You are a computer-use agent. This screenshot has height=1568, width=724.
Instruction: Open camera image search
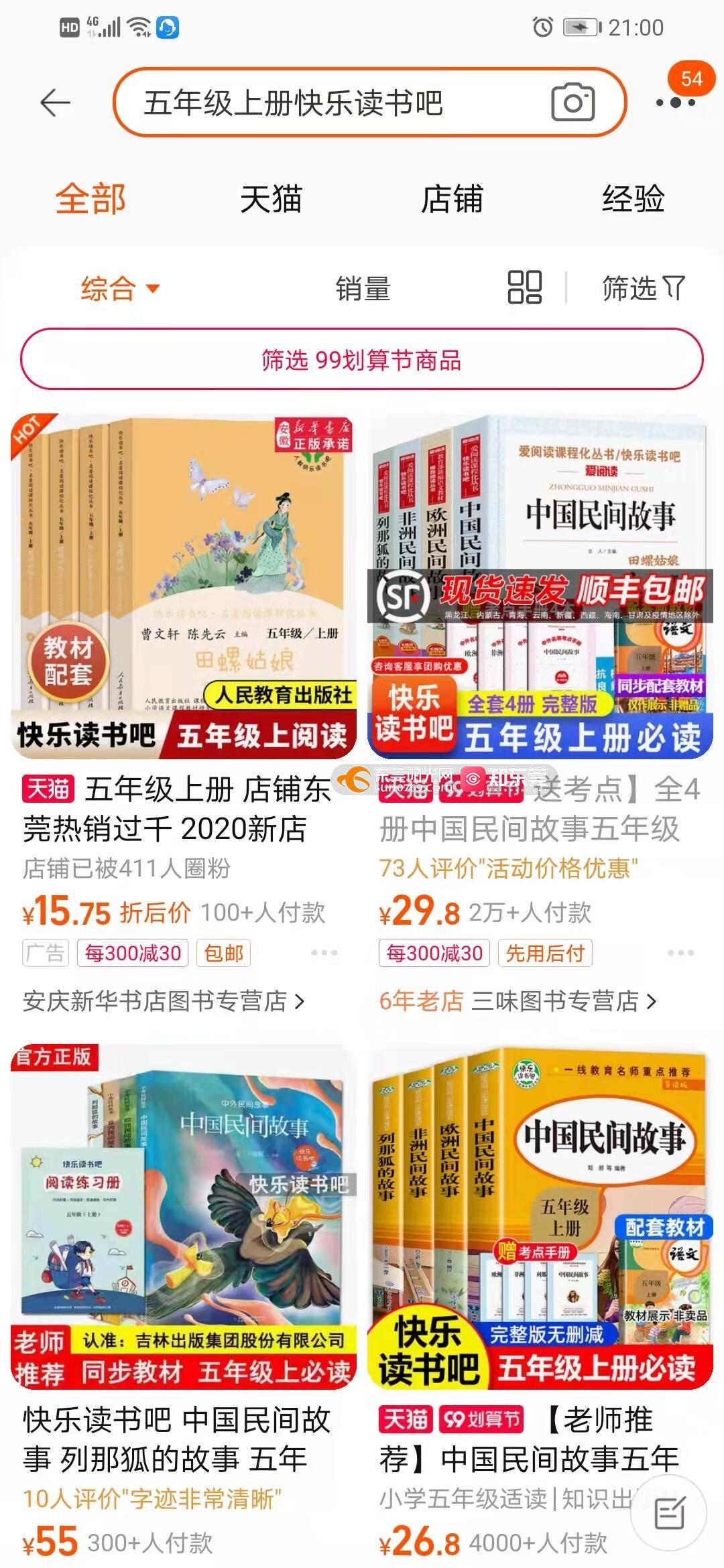coord(572,103)
